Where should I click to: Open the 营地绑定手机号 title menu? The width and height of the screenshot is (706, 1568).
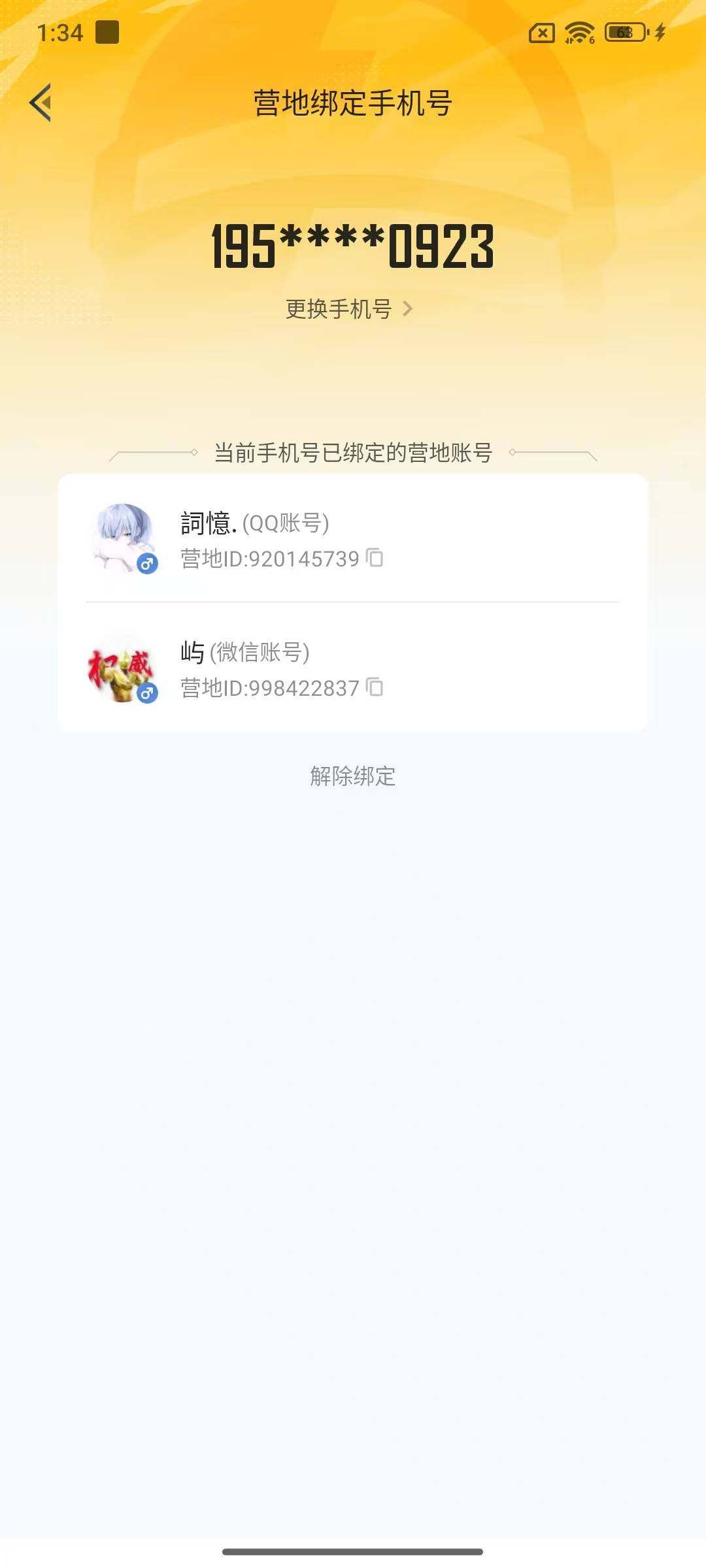click(x=353, y=103)
